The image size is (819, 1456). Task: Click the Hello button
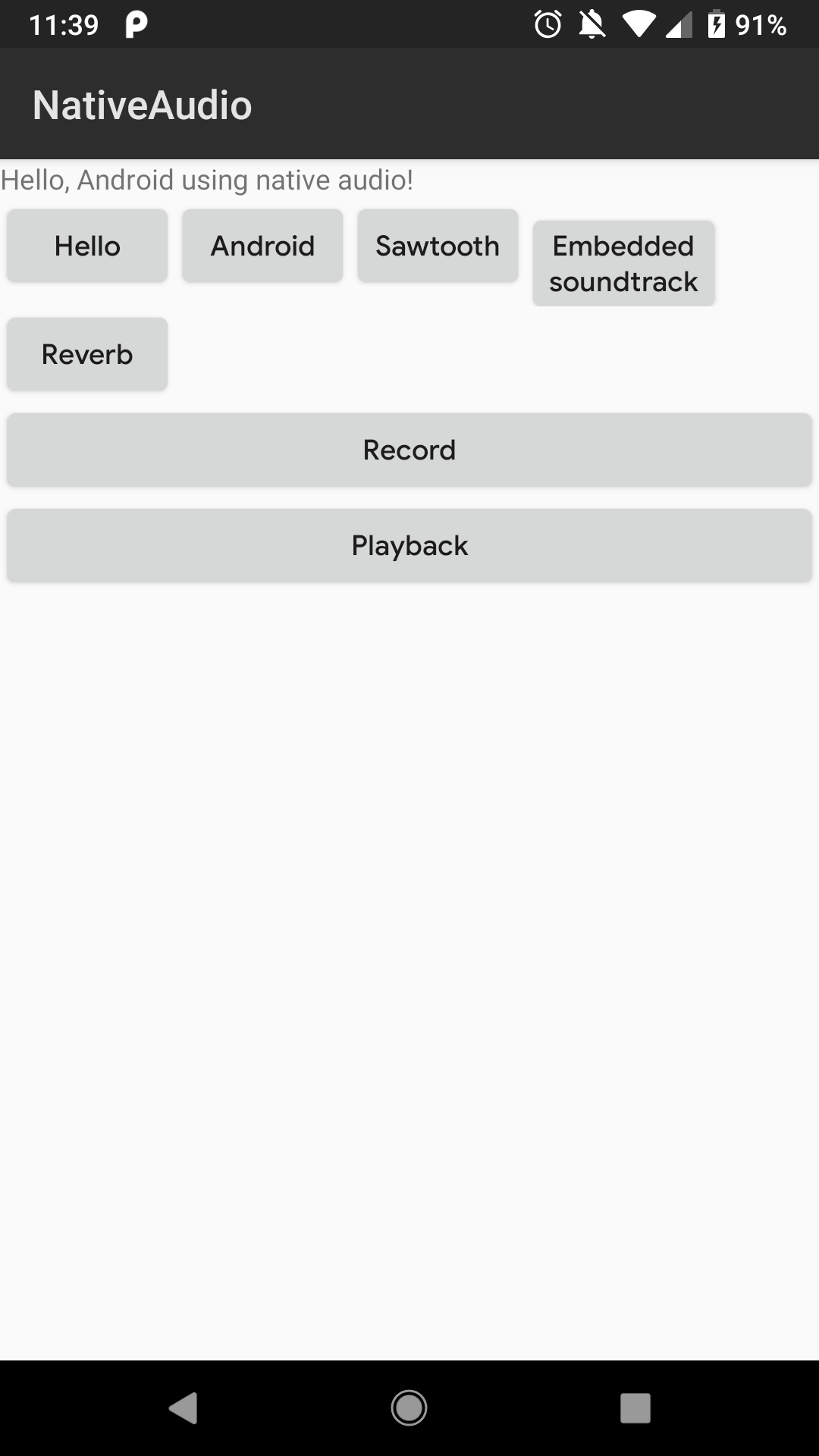86,245
